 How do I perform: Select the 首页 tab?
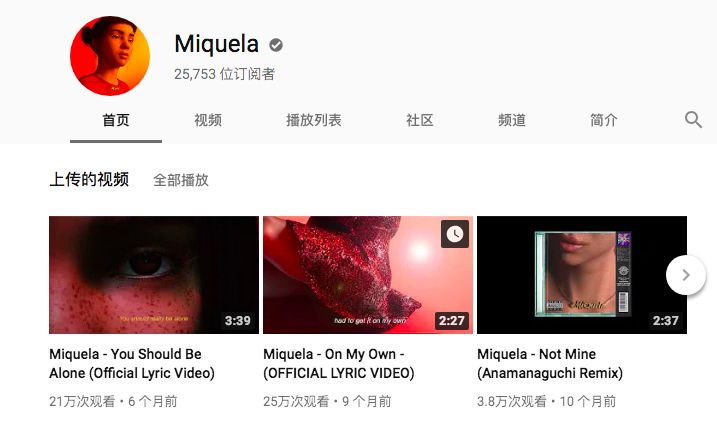click(116, 120)
